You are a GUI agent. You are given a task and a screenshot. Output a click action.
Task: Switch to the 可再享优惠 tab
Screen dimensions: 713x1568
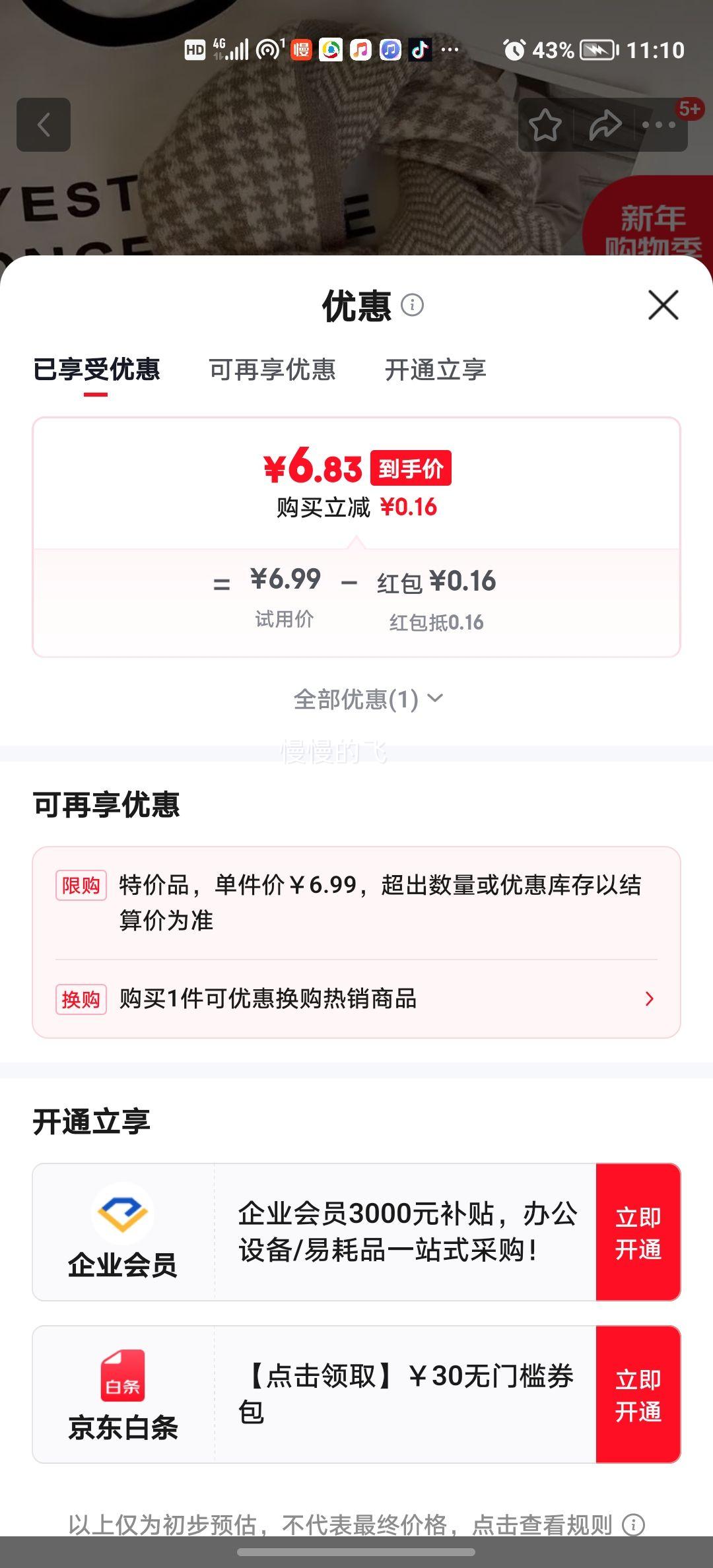coord(273,371)
